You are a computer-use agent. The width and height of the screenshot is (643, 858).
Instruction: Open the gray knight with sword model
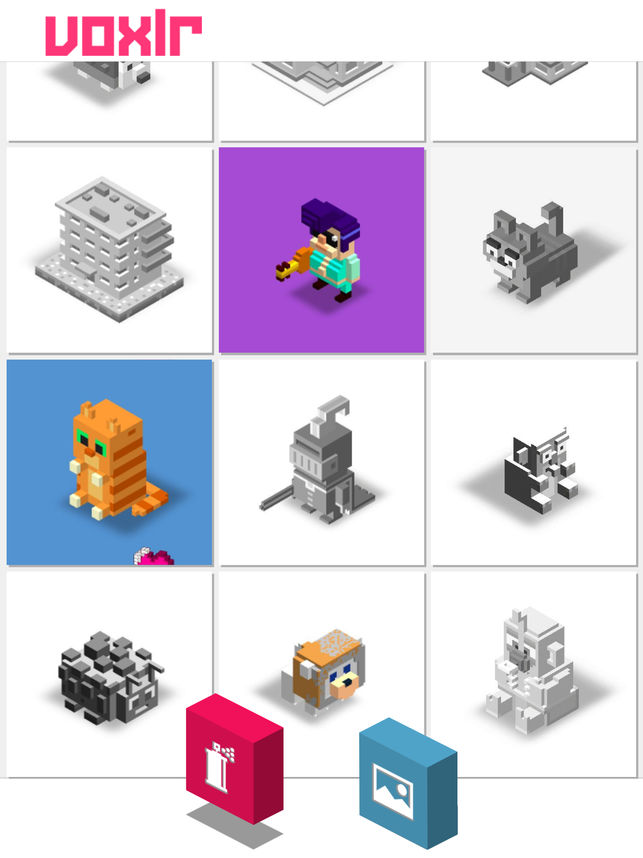(x=321, y=461)
